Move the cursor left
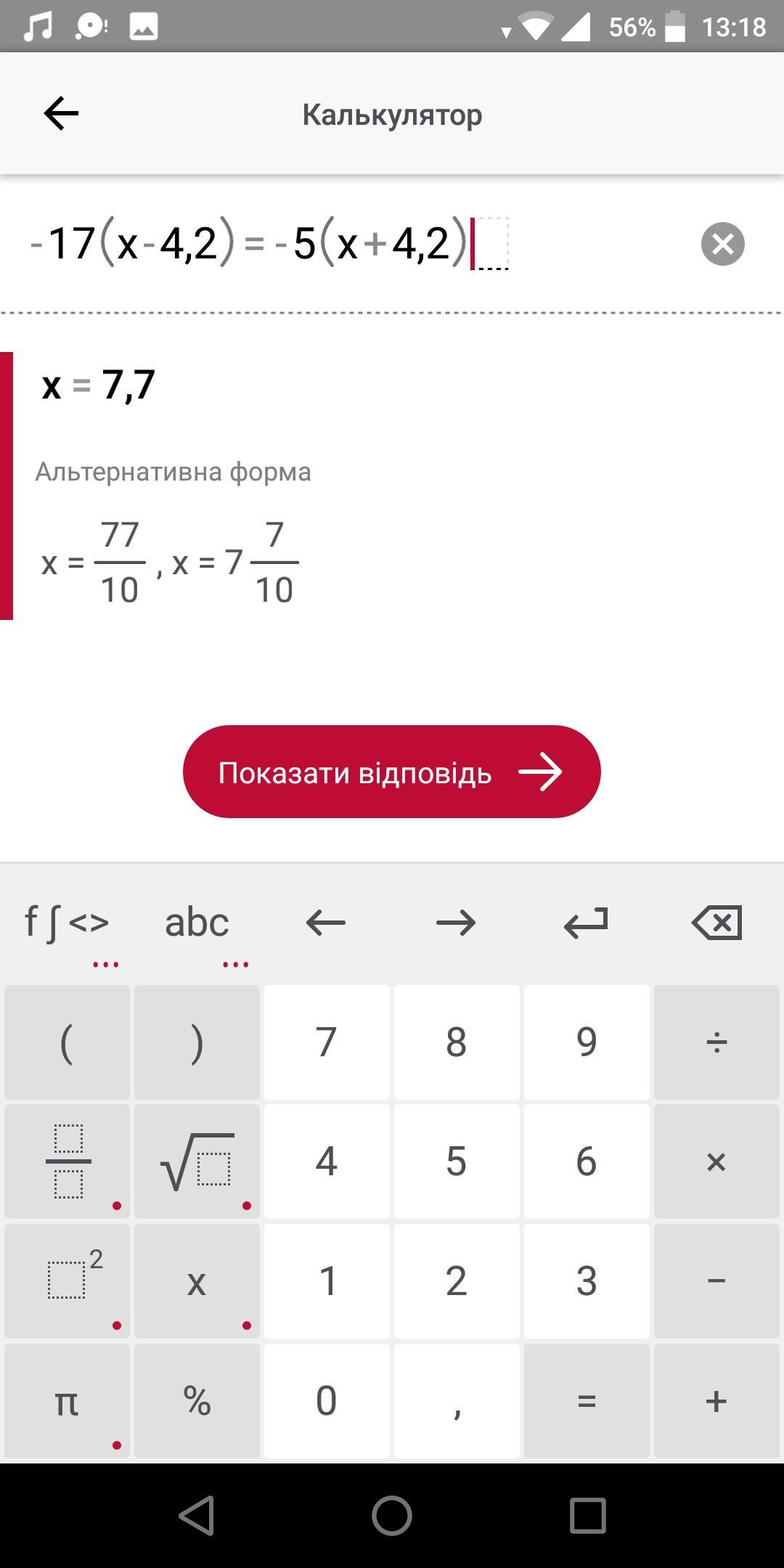784x1568 pixels. coord(326,923)
